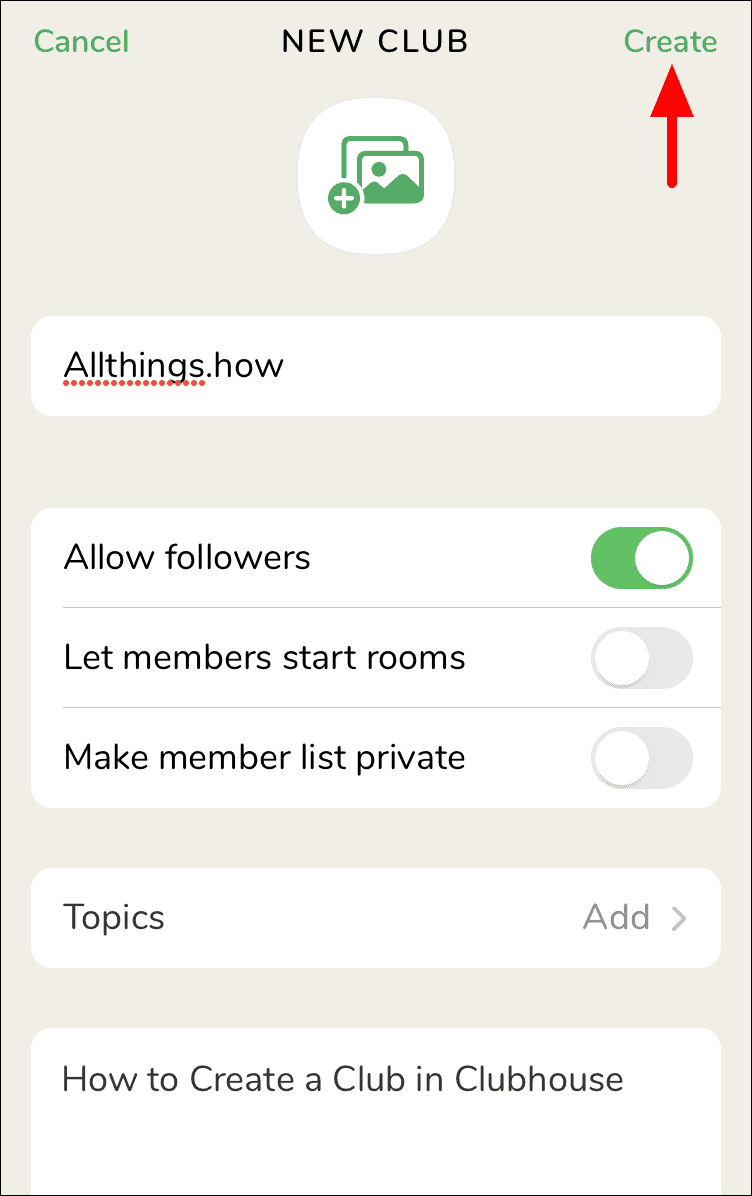The height and width of the screenshot is (1196, 752).
Task: Edit the club description field
Action: [x=376, y=1110]
